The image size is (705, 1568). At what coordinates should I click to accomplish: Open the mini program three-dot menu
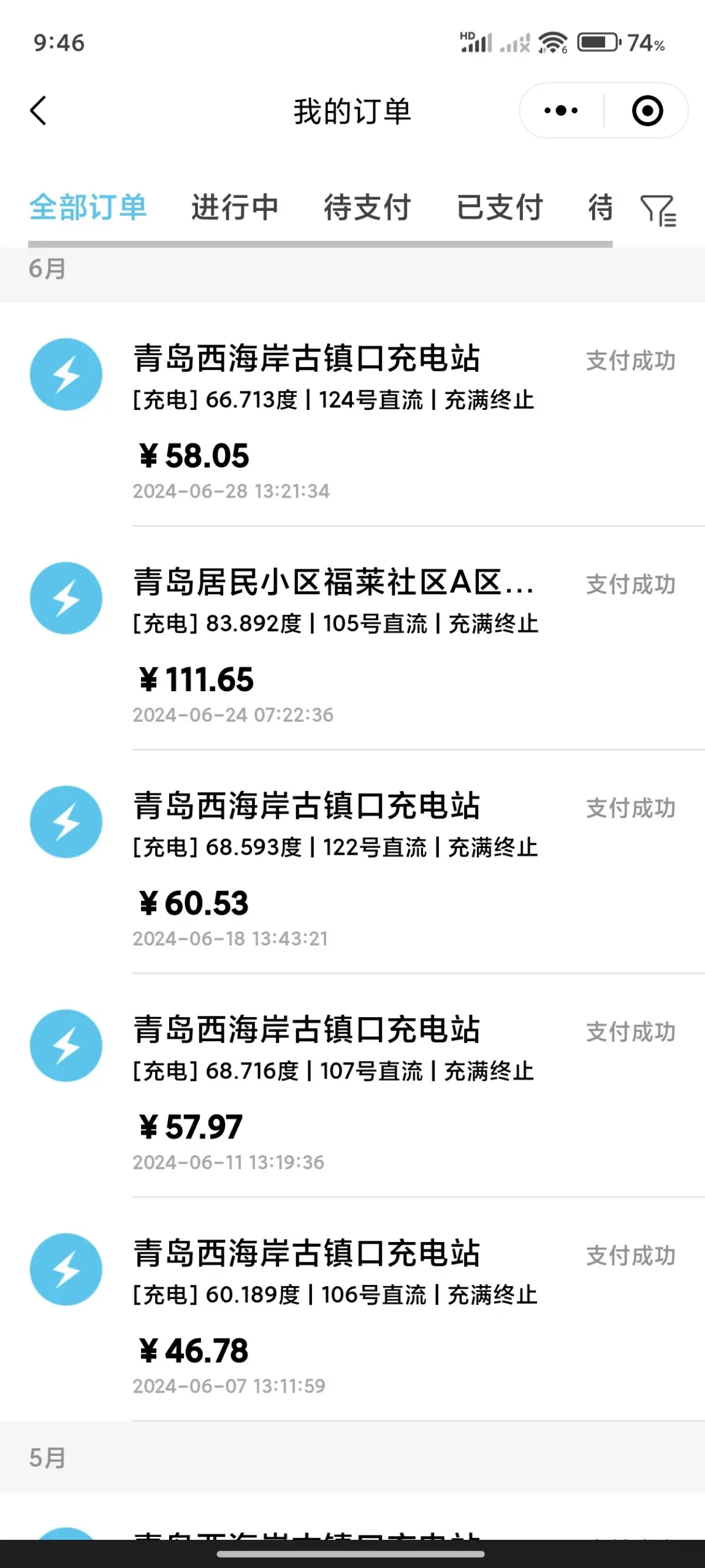click(x=561, y=111)
